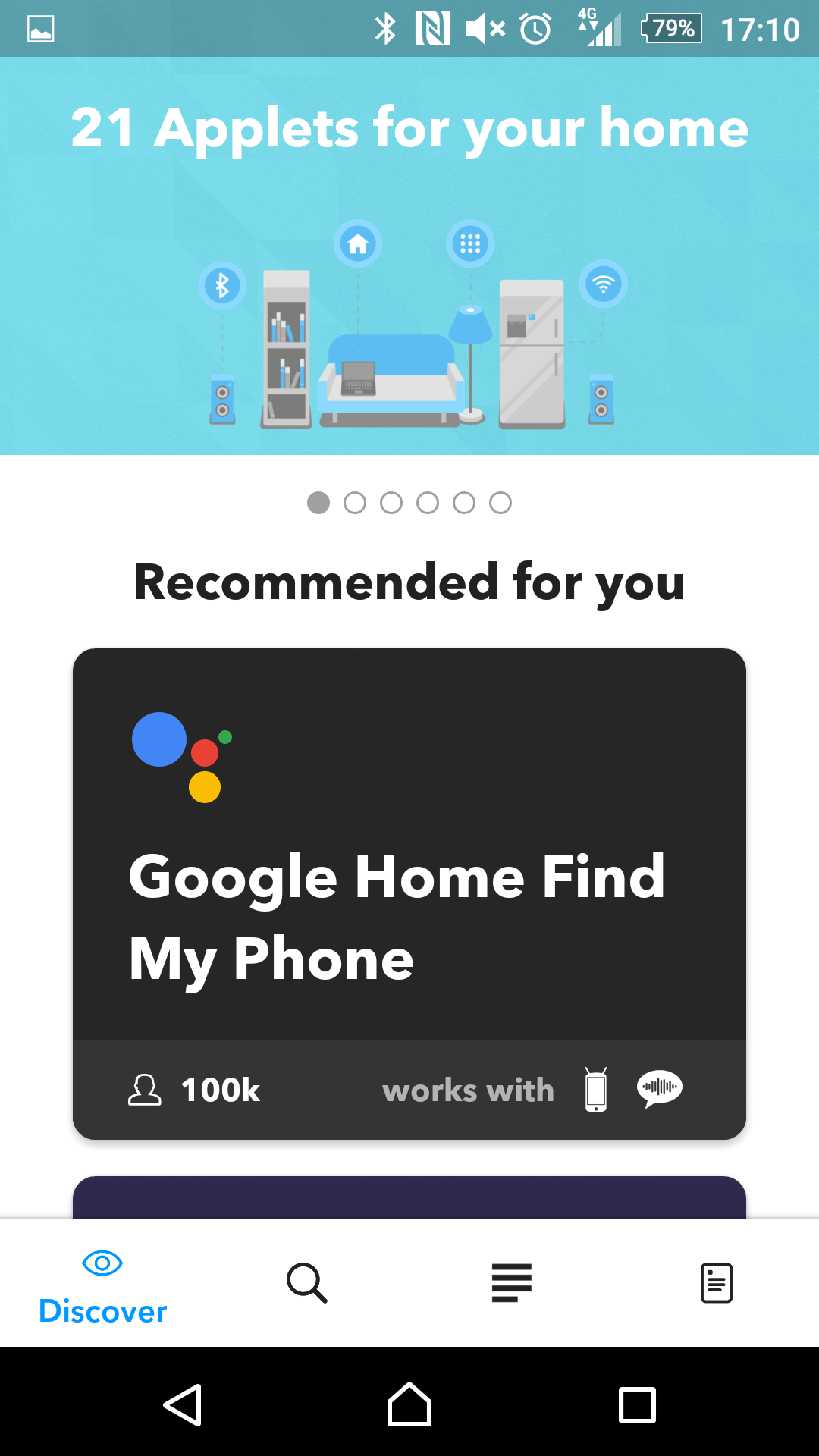This screenshot has height=1456, width=819.
Task: Go to the device home screen
Action: coord(409,1404)
